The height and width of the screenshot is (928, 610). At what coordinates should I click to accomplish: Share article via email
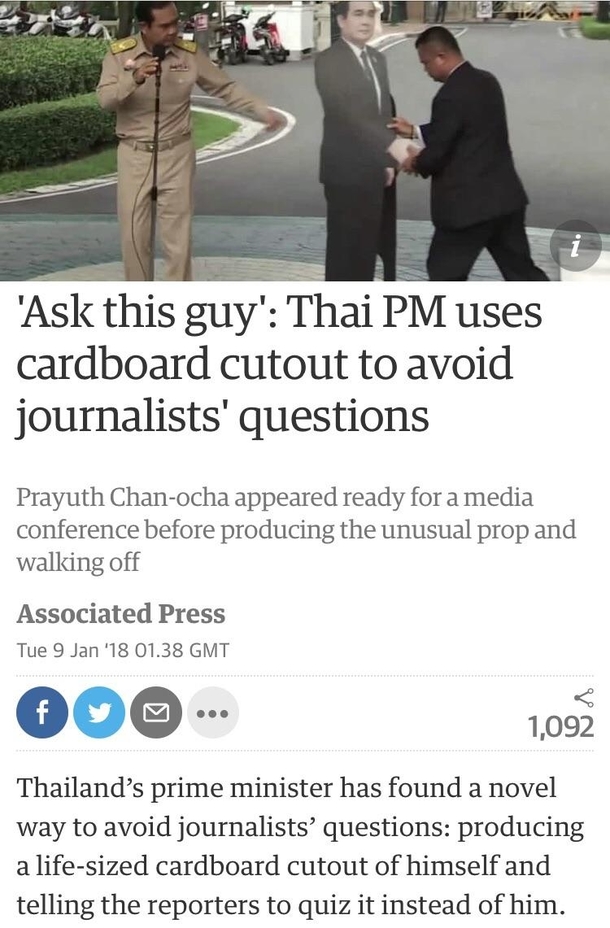click(x=156, y=713)
